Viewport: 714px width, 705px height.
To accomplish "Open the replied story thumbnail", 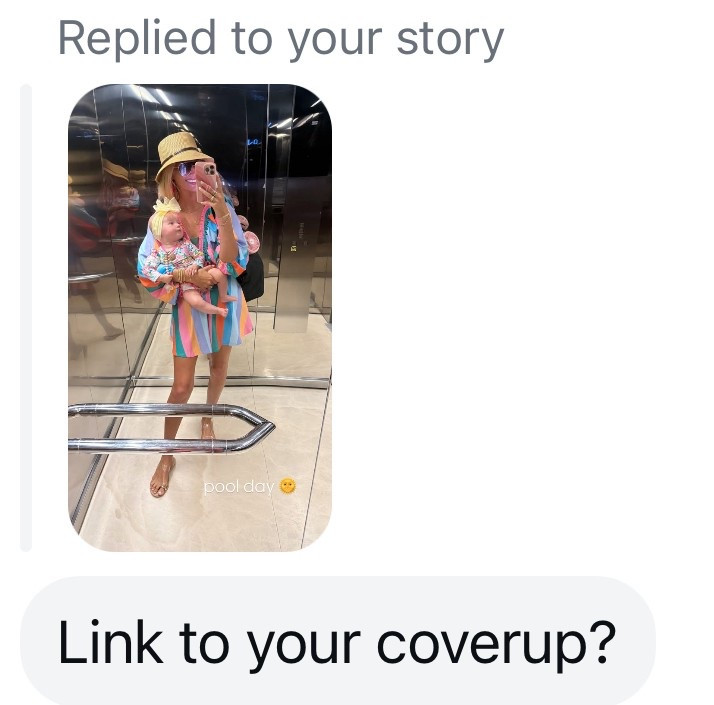I will (x=199, y=317).
